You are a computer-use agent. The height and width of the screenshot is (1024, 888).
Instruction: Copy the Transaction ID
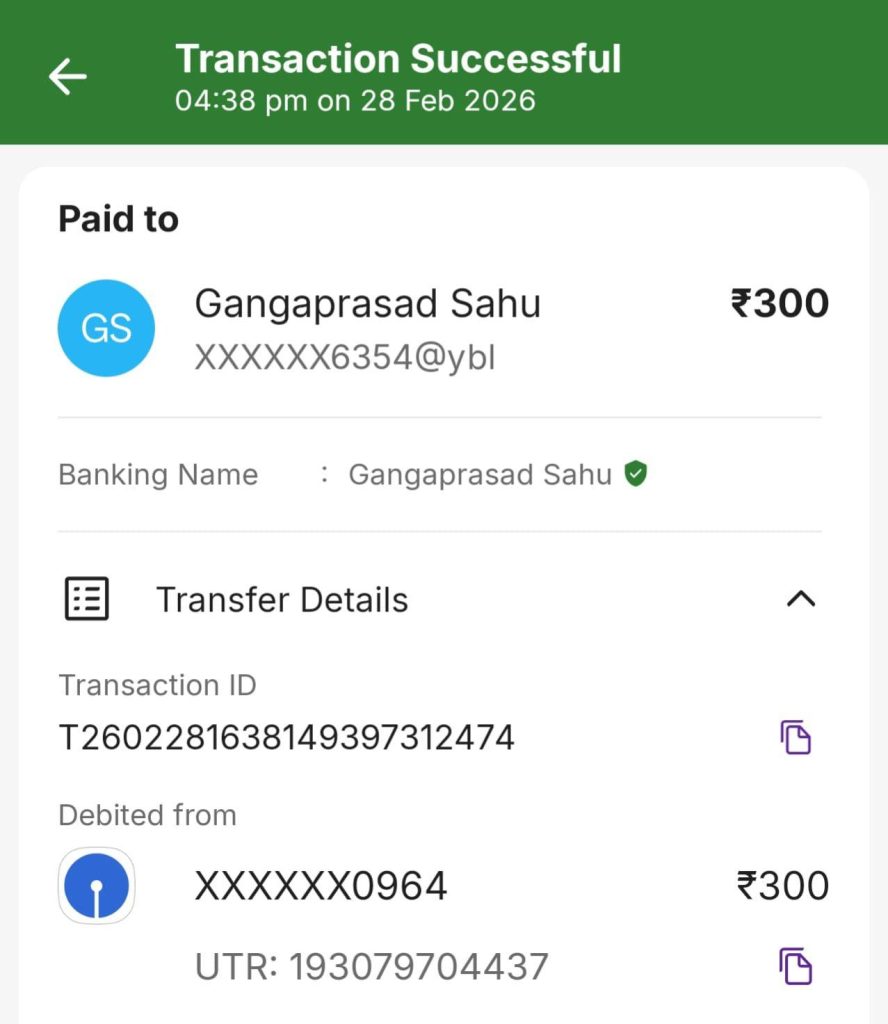point(795,737)
